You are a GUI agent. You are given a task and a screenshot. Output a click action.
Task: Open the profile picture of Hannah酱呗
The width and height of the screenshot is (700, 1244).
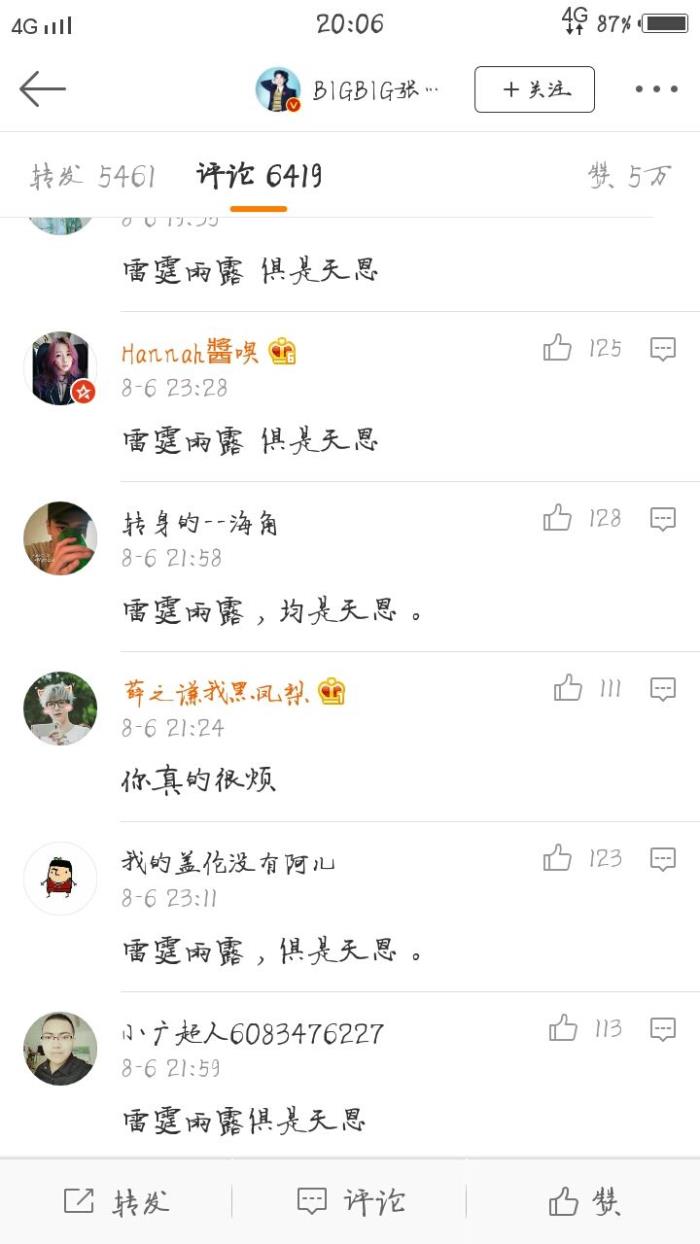(x=60, y=368)
